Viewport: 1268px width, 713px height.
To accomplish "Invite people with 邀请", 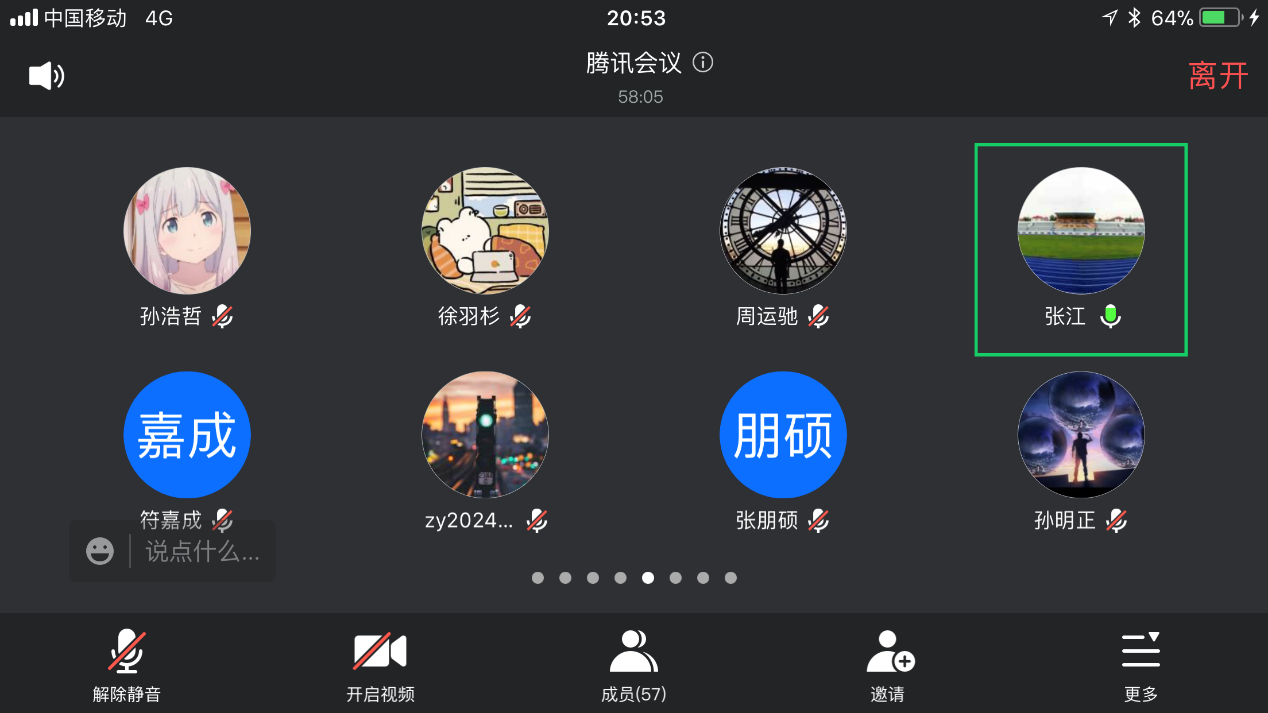I will (888, 665).
